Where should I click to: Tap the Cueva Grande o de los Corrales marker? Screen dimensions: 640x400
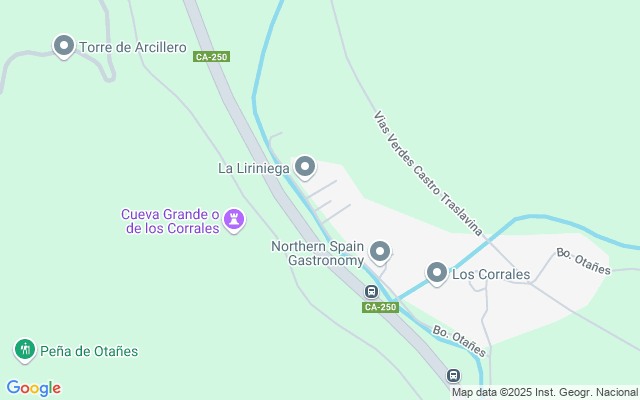point(235,217)
